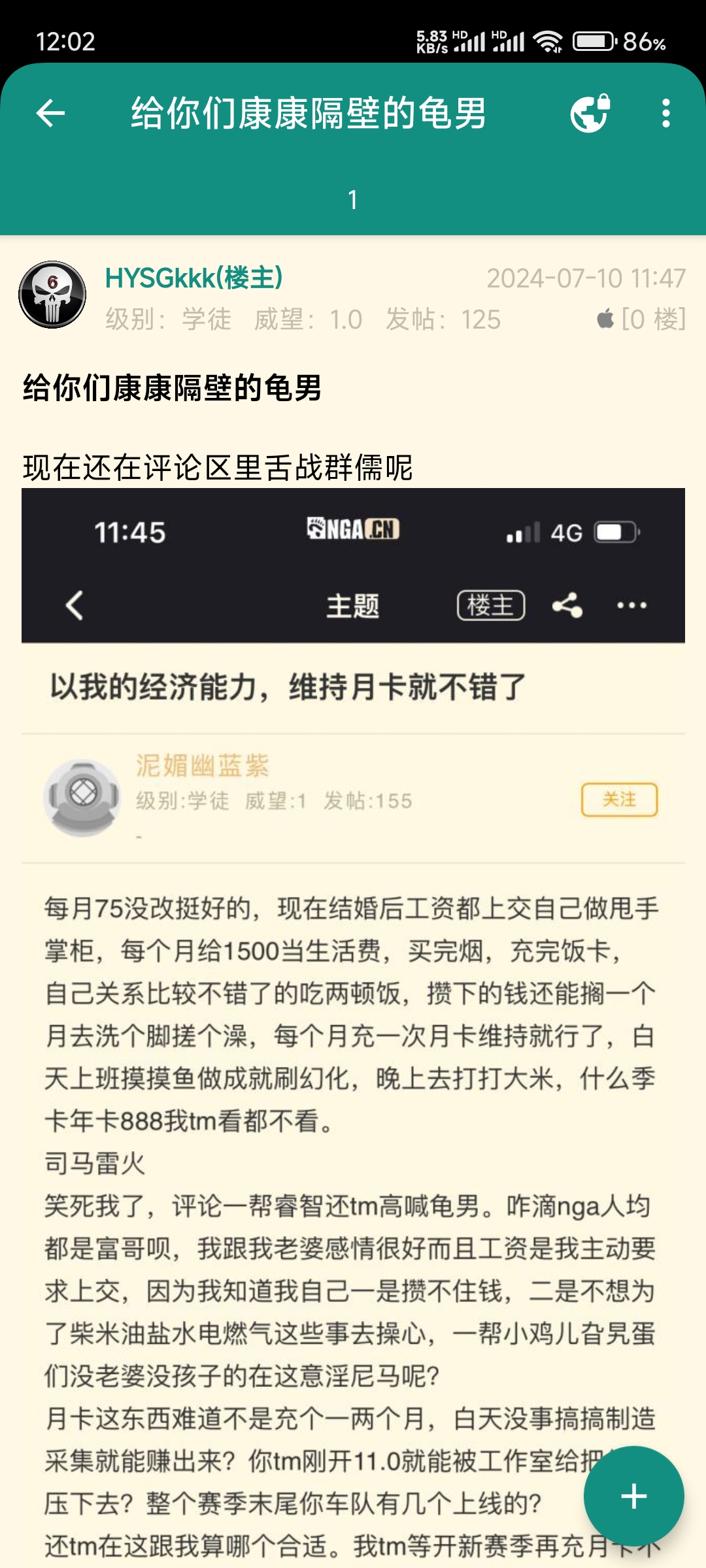Viewport: 706px width, 1568px height.
Task: Open the three-dot overflow menu
Action: click(665, 114)
